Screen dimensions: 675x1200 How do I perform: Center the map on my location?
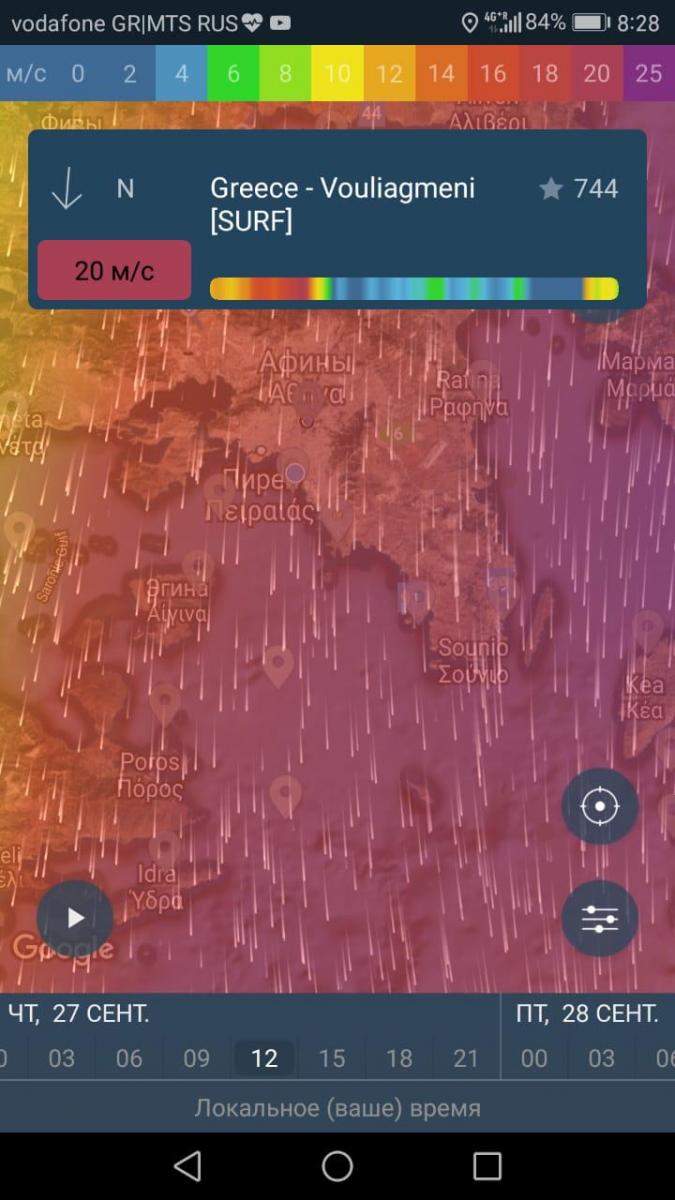(x=599, y=806)
